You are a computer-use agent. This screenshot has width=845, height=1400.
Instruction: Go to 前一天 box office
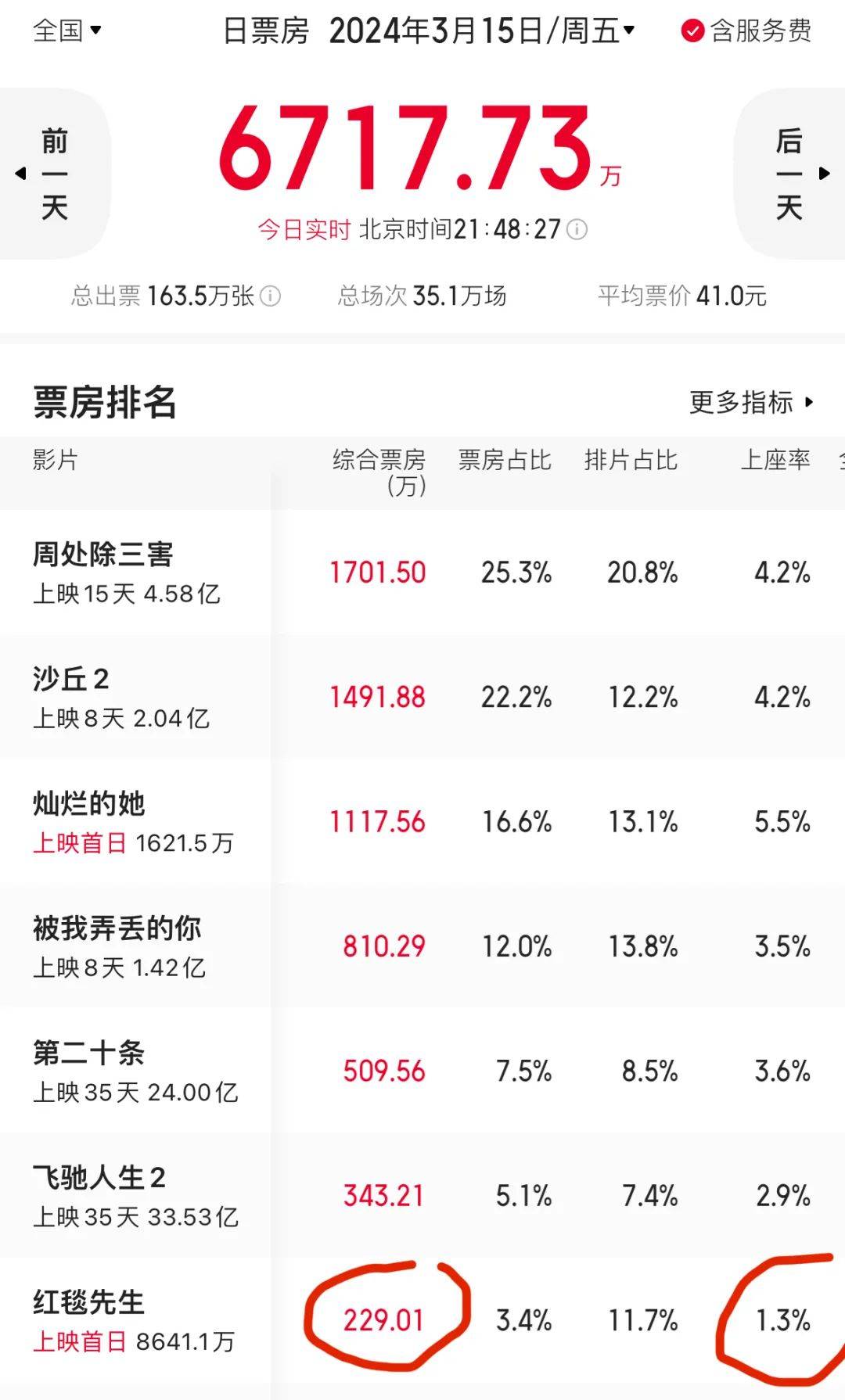tap(54, 174)
